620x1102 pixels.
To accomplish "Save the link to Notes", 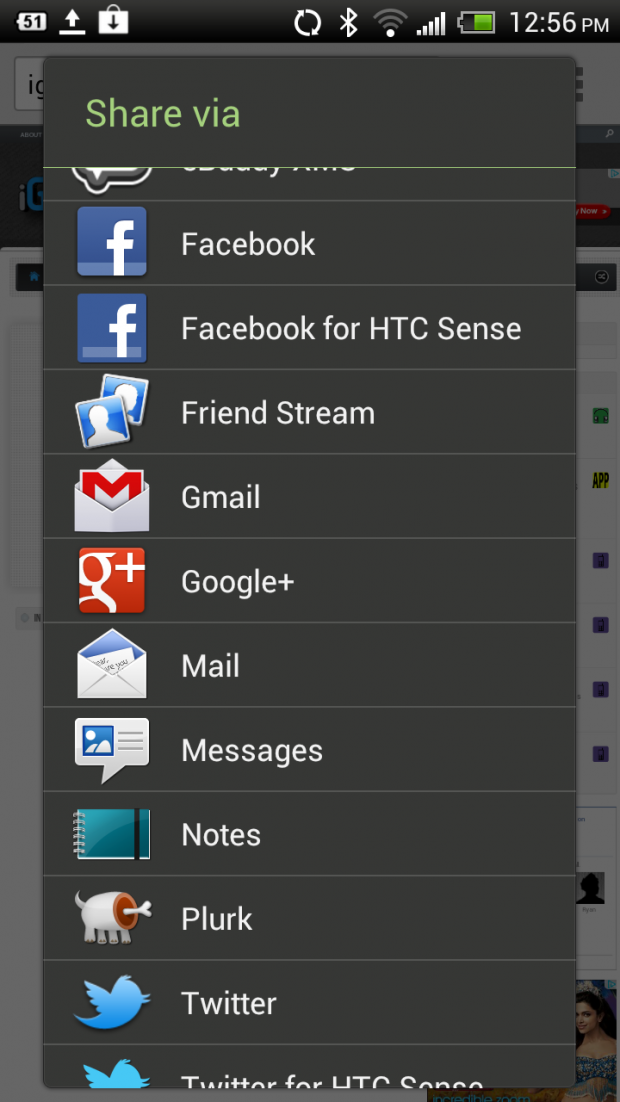I will [308, 834].
